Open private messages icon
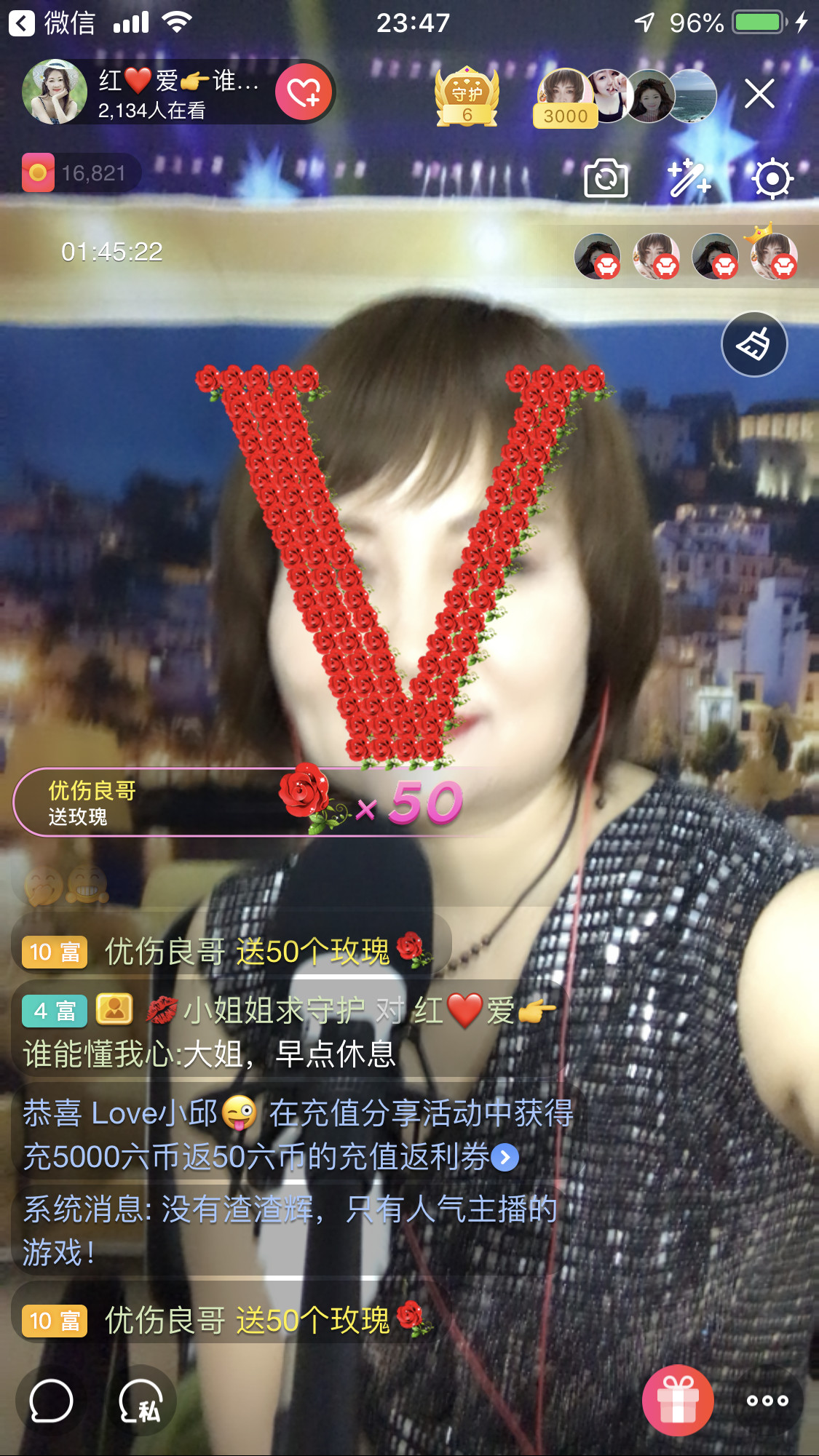This screenshot has width=819, height=1456. point(140,1401)
